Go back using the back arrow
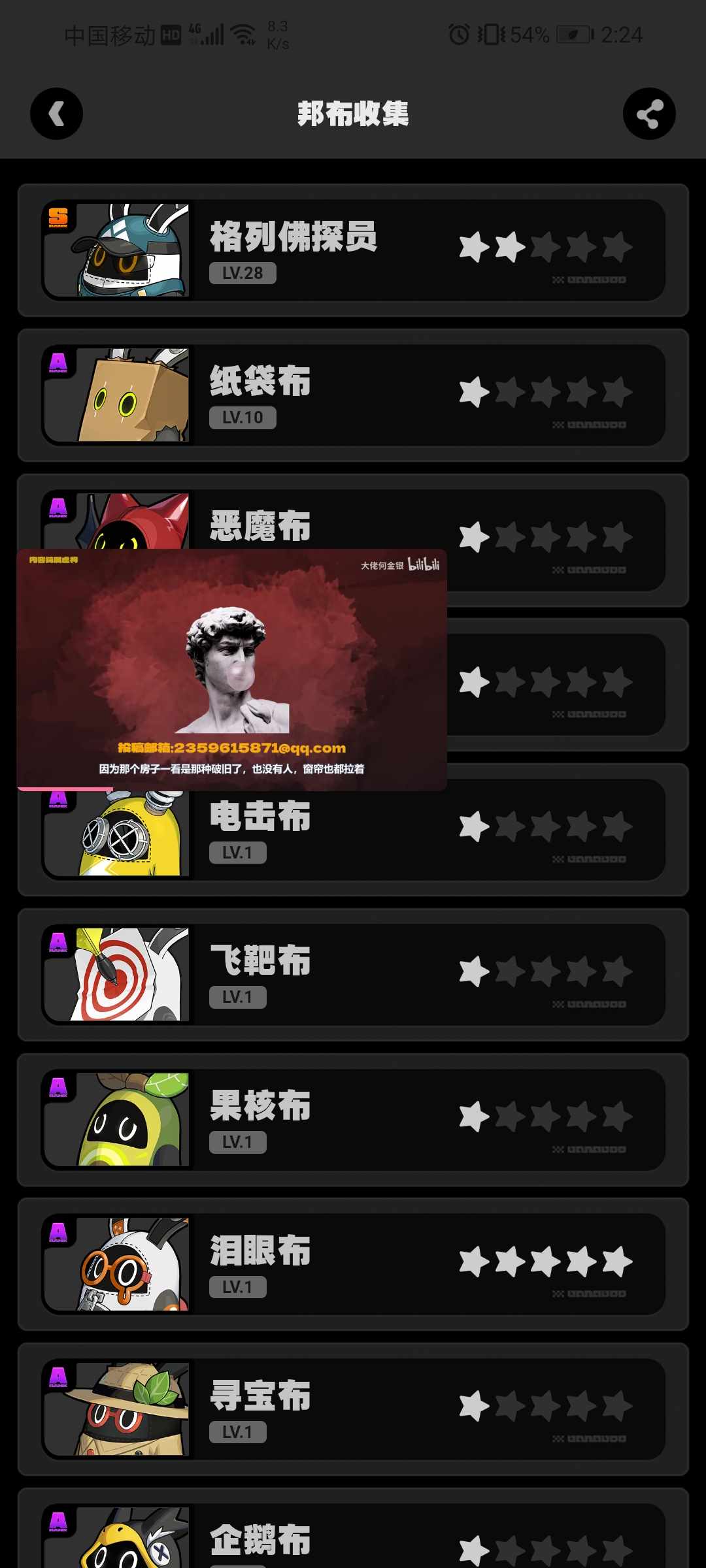The width and height of the screenshot is (706, 1568). pos(56,114)
